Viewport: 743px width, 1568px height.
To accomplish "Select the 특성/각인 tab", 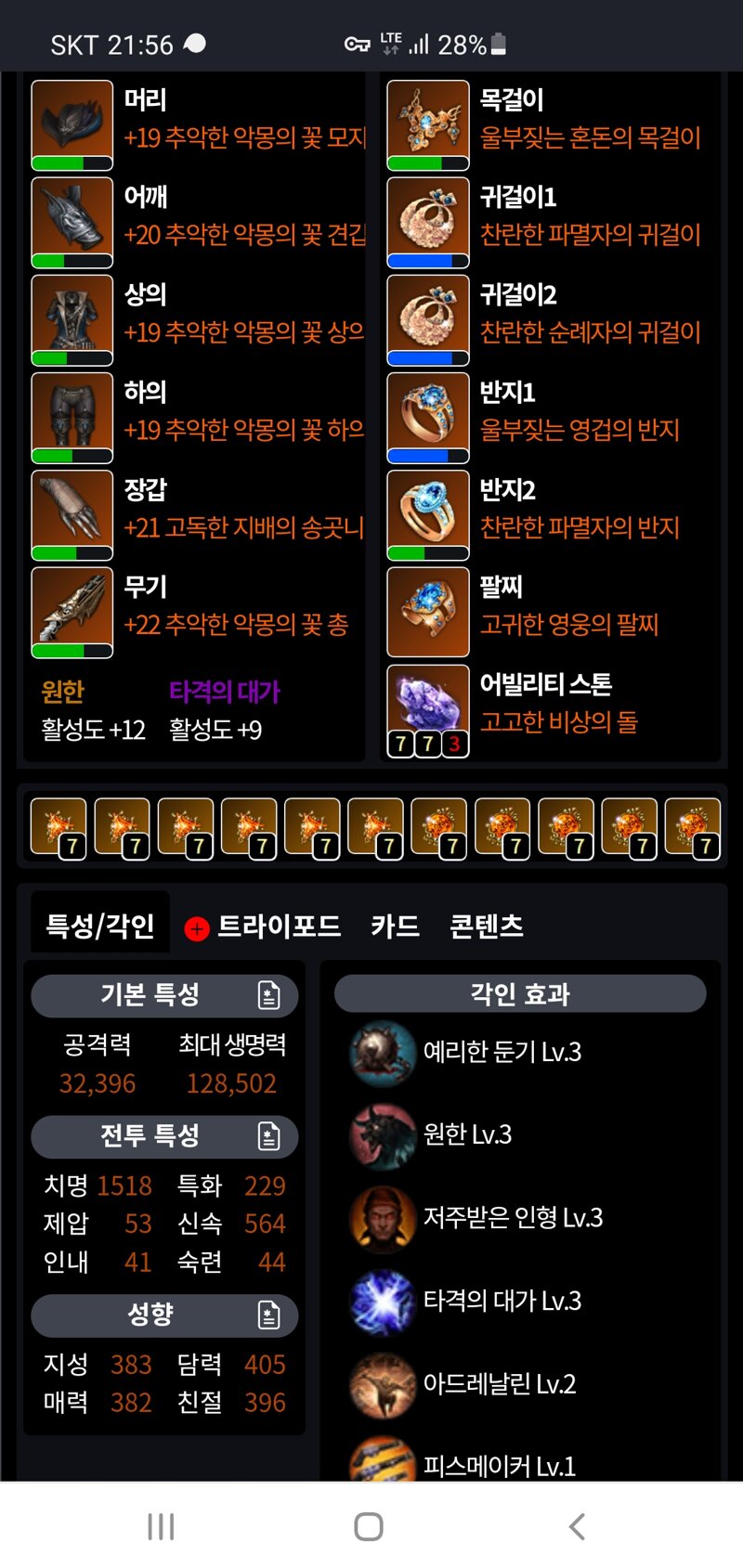I will click(x=100, y=925).
